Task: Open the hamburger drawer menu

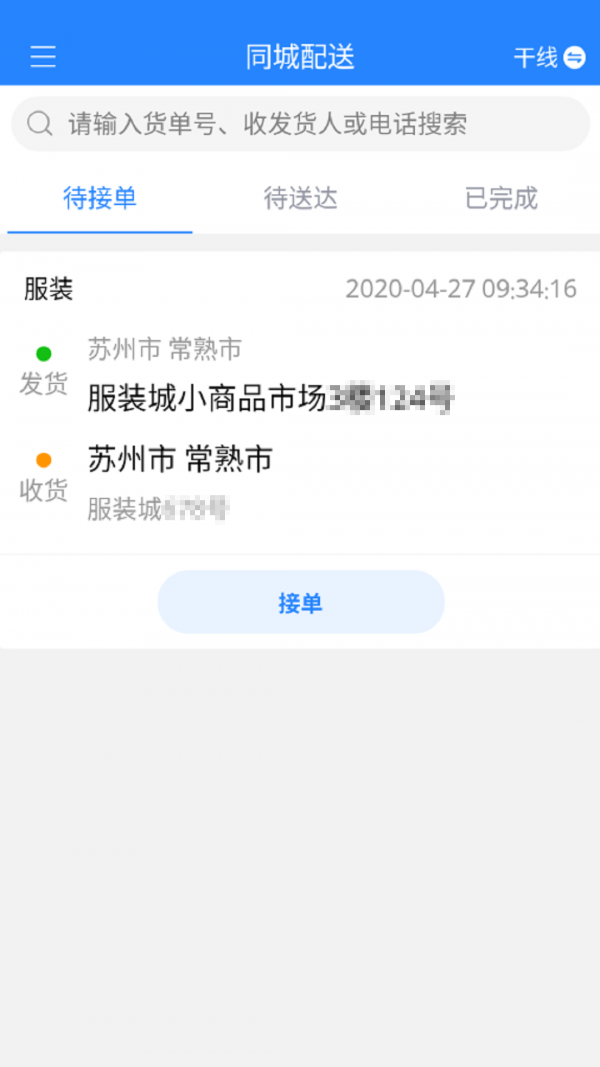Action: click(43, 57)
